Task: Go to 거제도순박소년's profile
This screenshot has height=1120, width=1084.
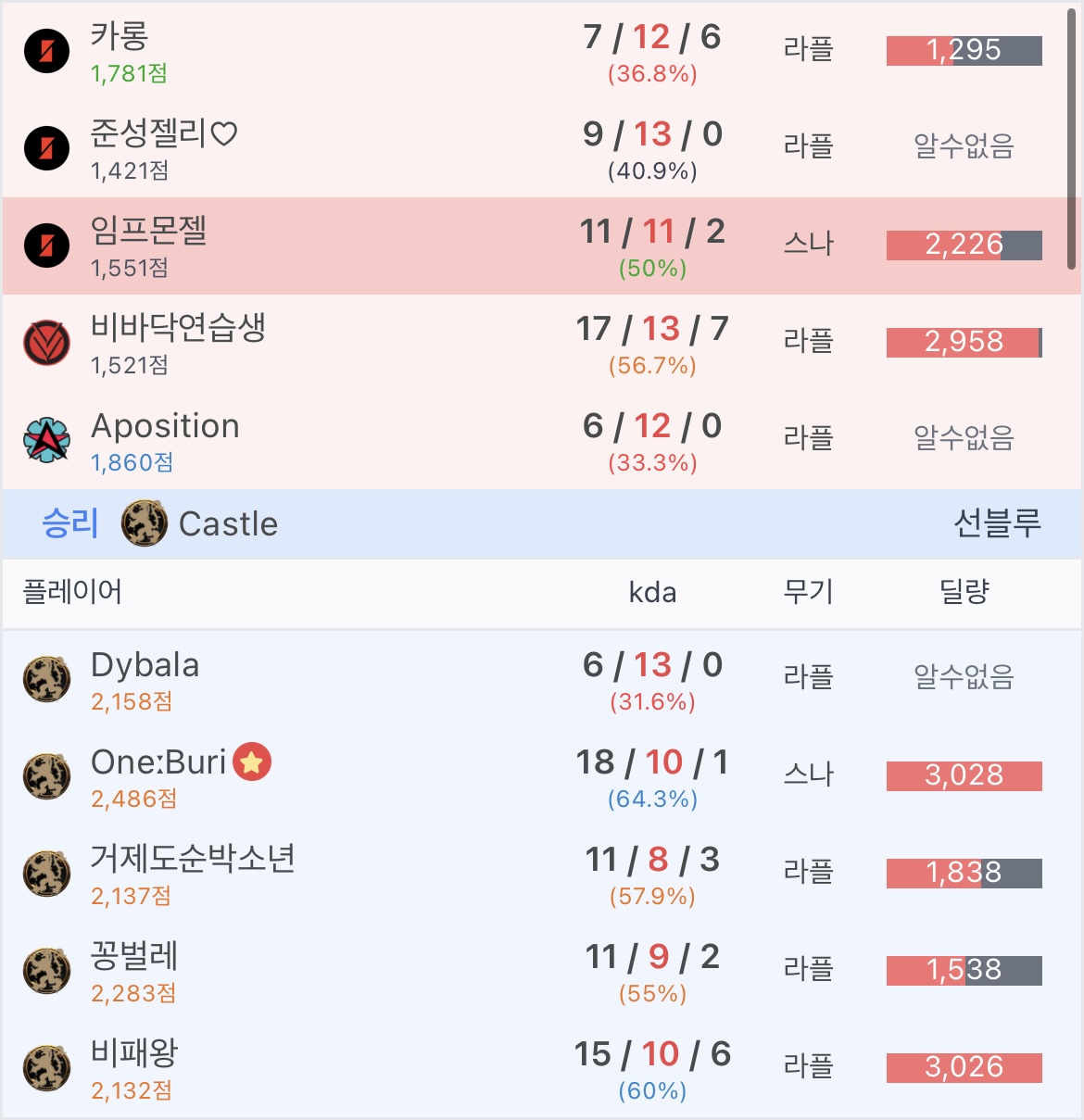Action: [x=193, y=860]
